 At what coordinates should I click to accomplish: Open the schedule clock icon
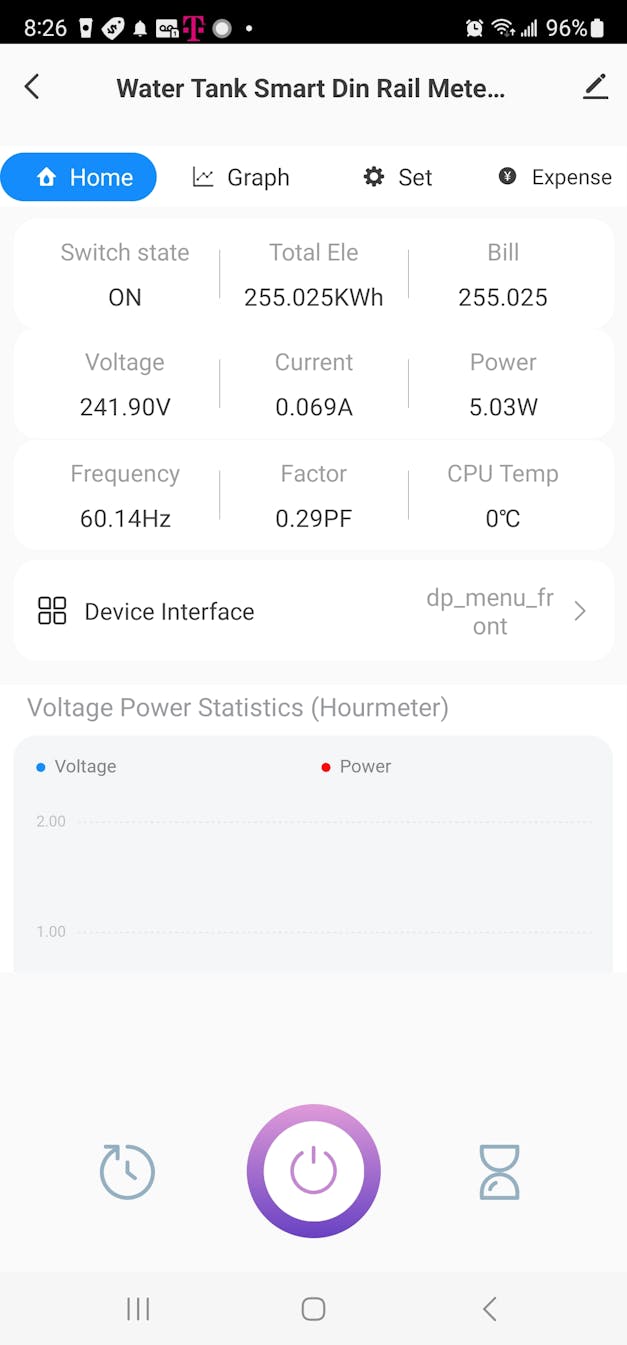(x=127, y=1171)
